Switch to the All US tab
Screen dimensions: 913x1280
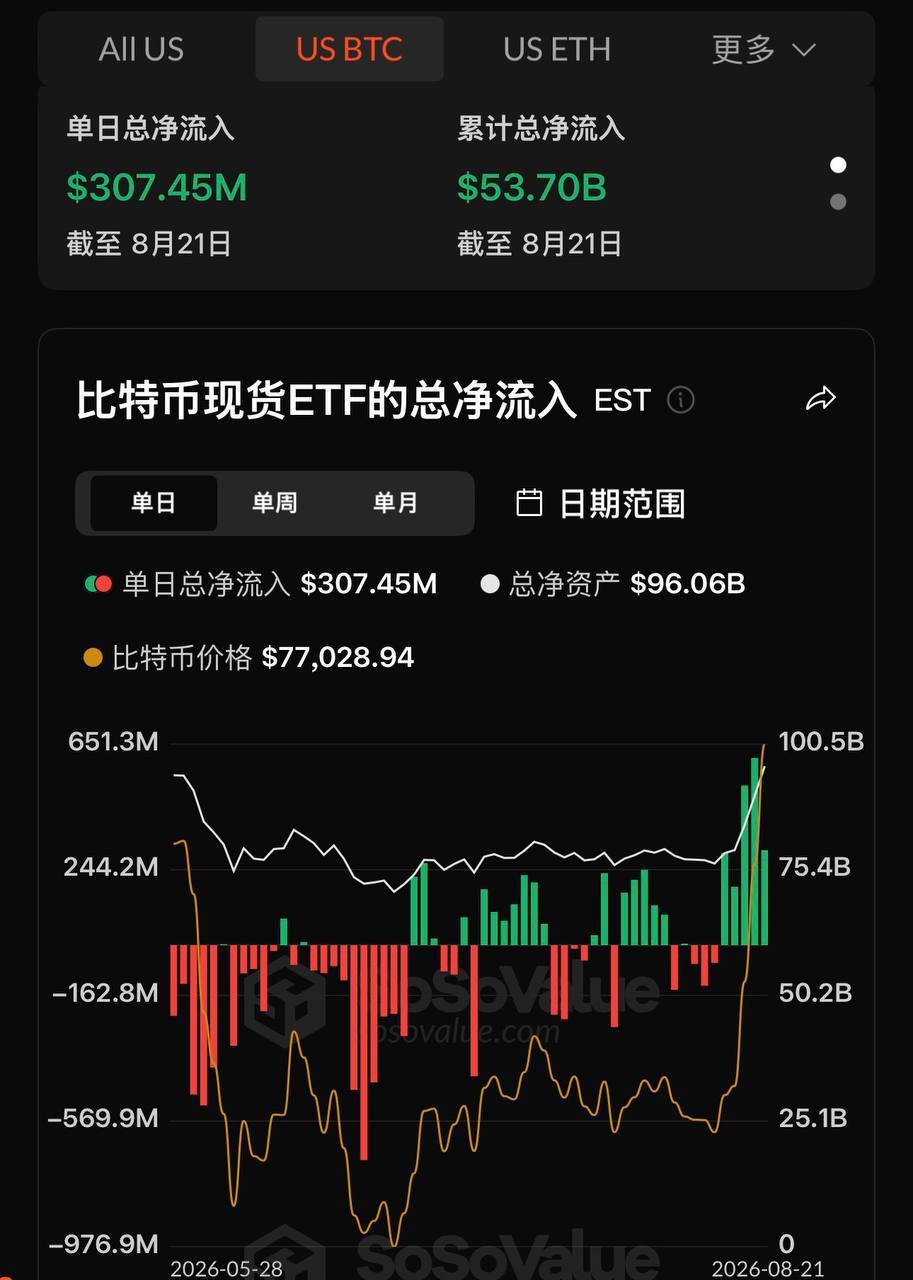(141, 49)
